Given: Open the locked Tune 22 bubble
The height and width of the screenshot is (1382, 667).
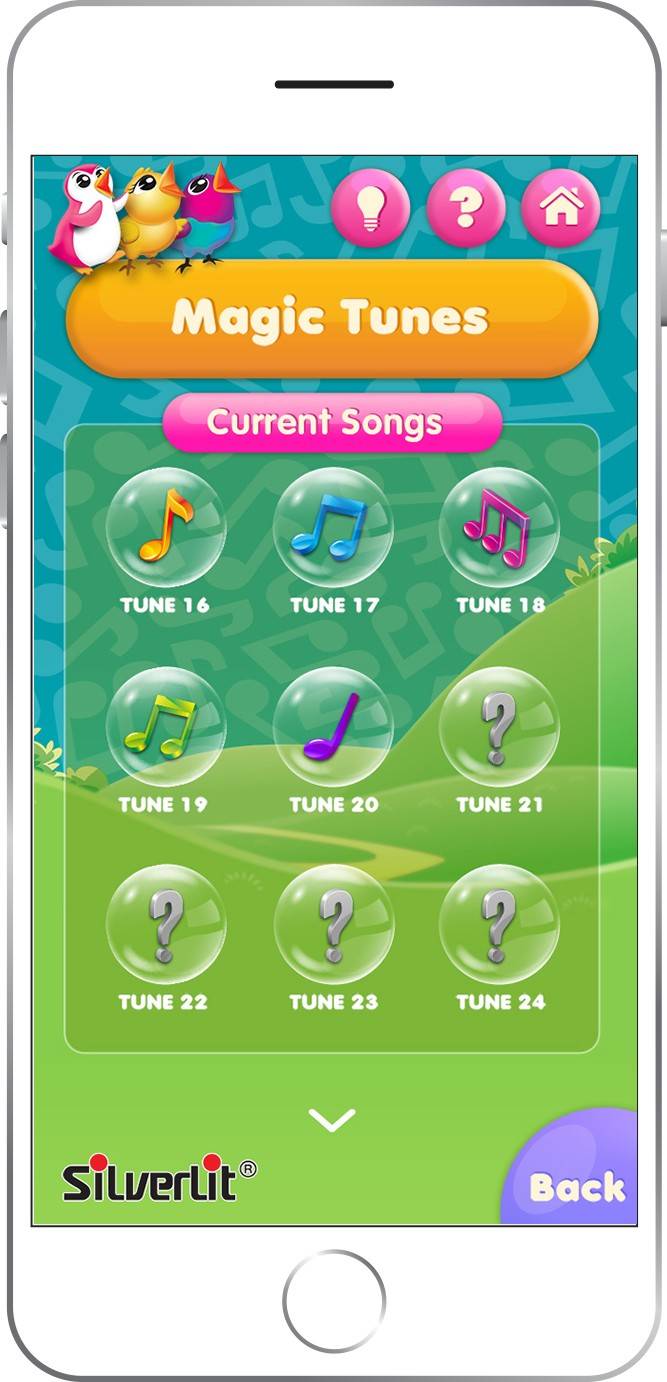Looking at the screenshot, I should pos(166,925).
